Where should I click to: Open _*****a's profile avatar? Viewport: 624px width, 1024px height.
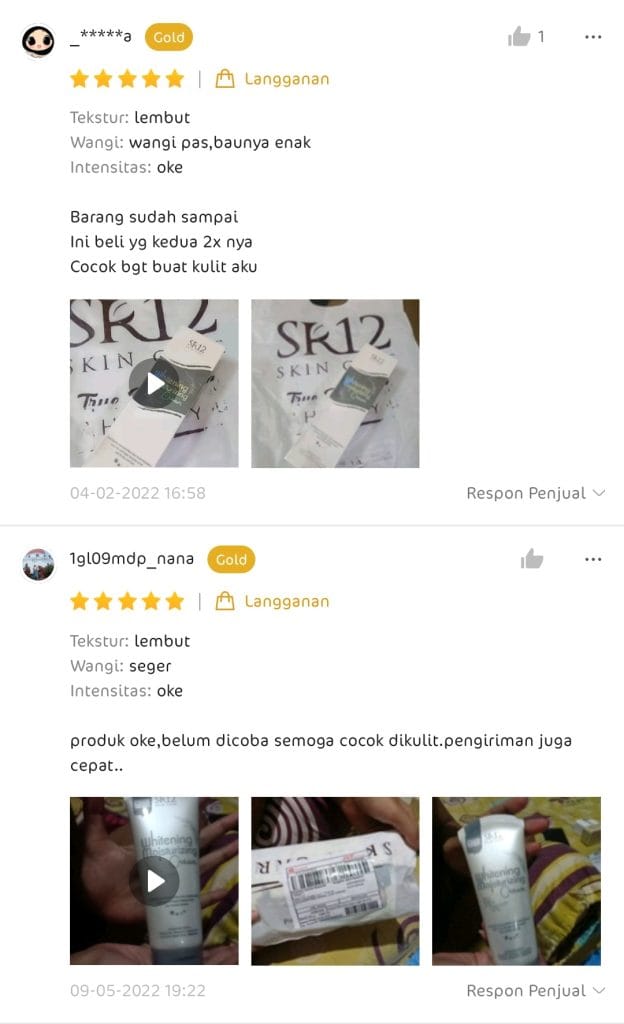[38, 41]
